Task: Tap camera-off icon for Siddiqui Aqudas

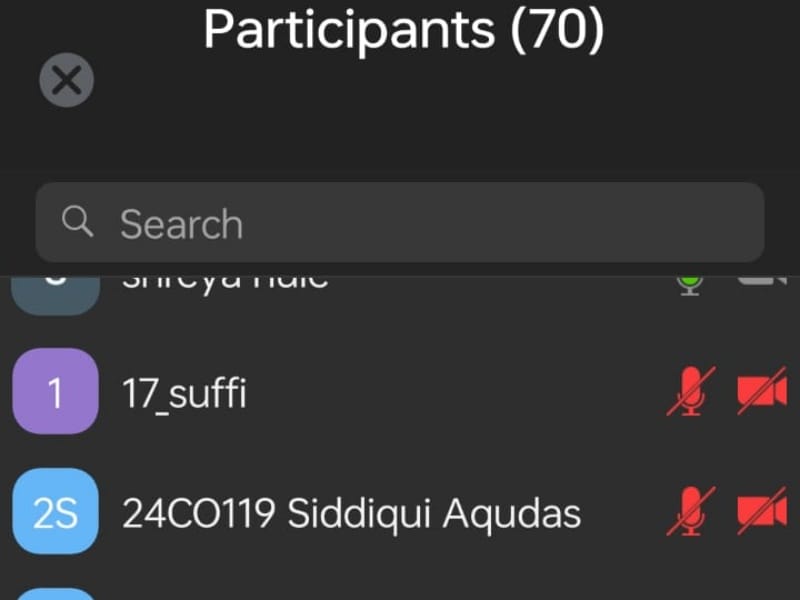Action: [x=762, y=512]
